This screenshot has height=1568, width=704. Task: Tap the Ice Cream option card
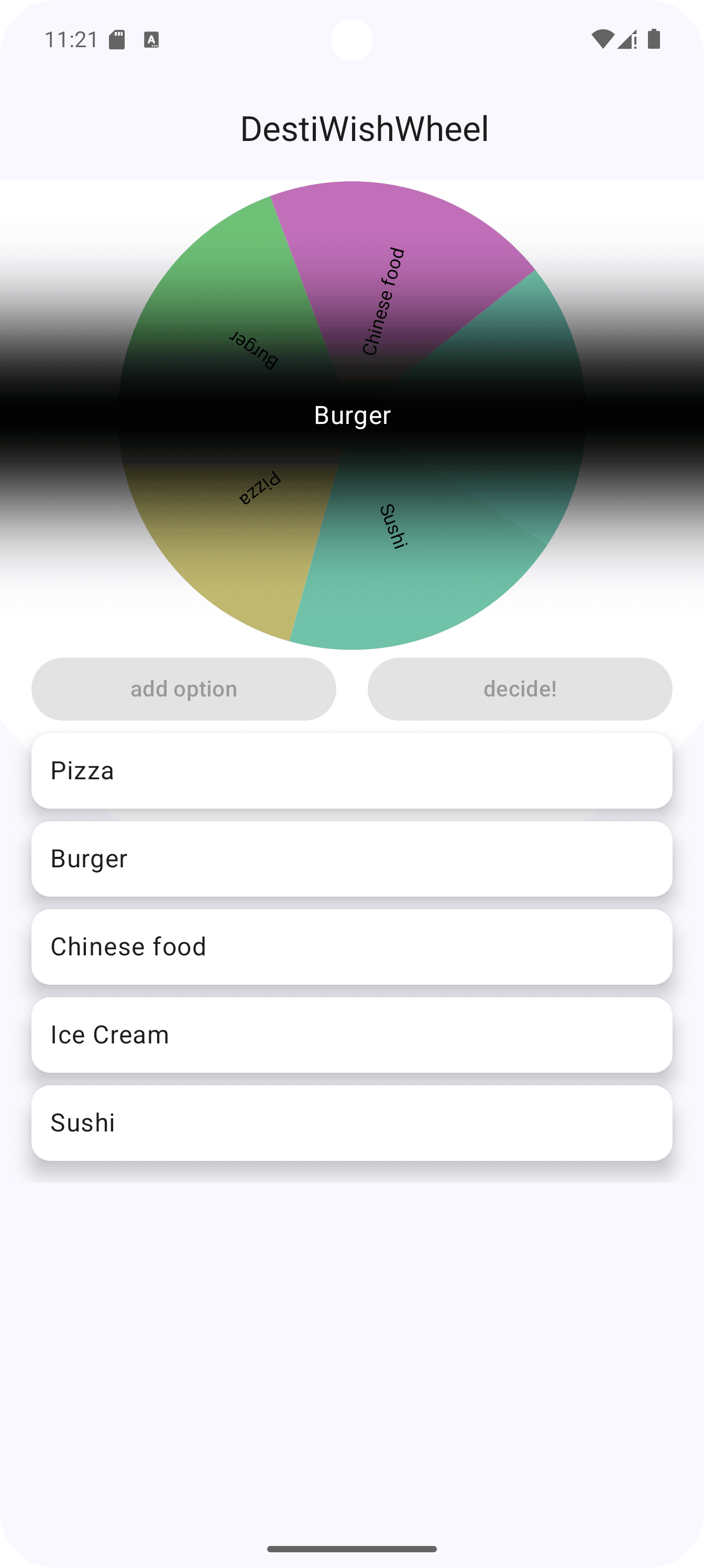point(351,1035)
